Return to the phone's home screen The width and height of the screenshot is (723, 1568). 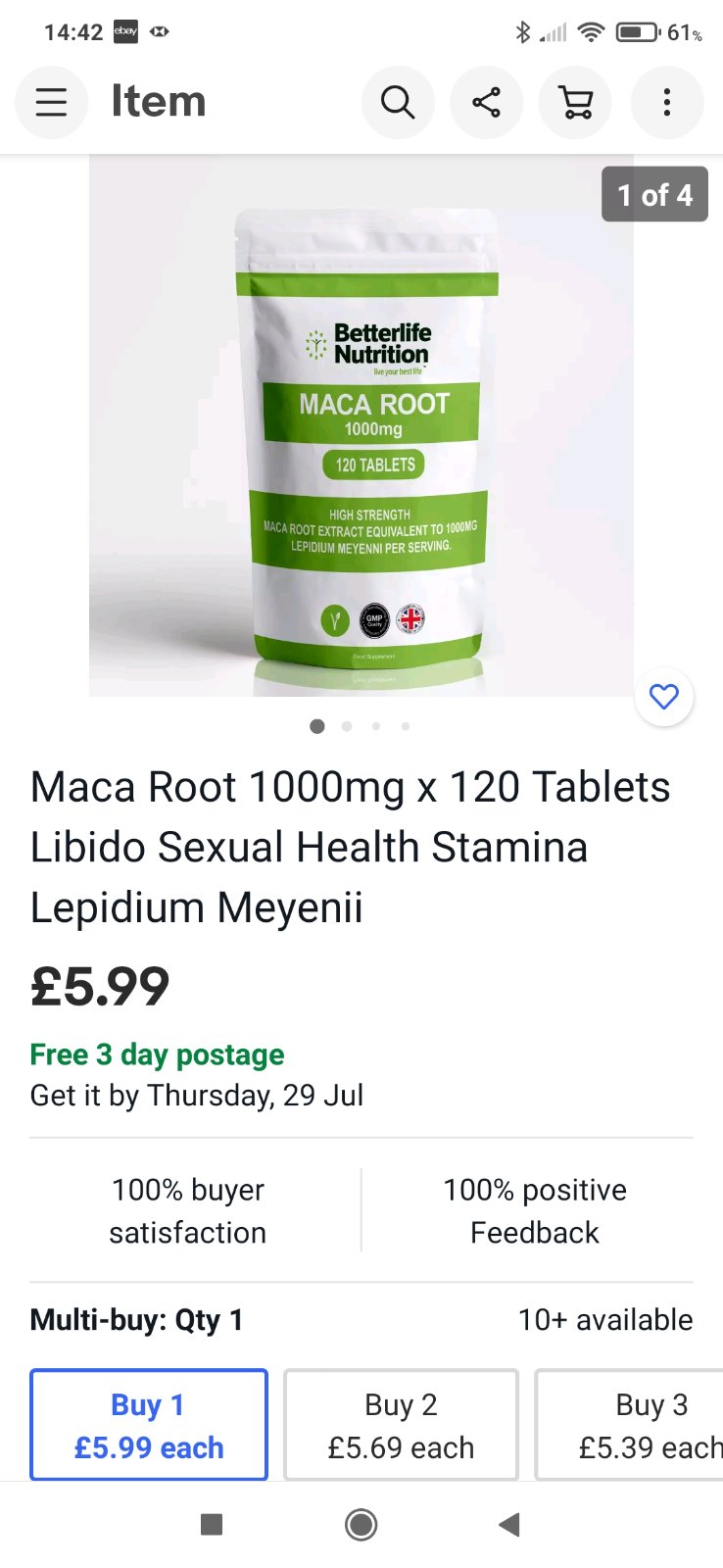[361, 1524]
